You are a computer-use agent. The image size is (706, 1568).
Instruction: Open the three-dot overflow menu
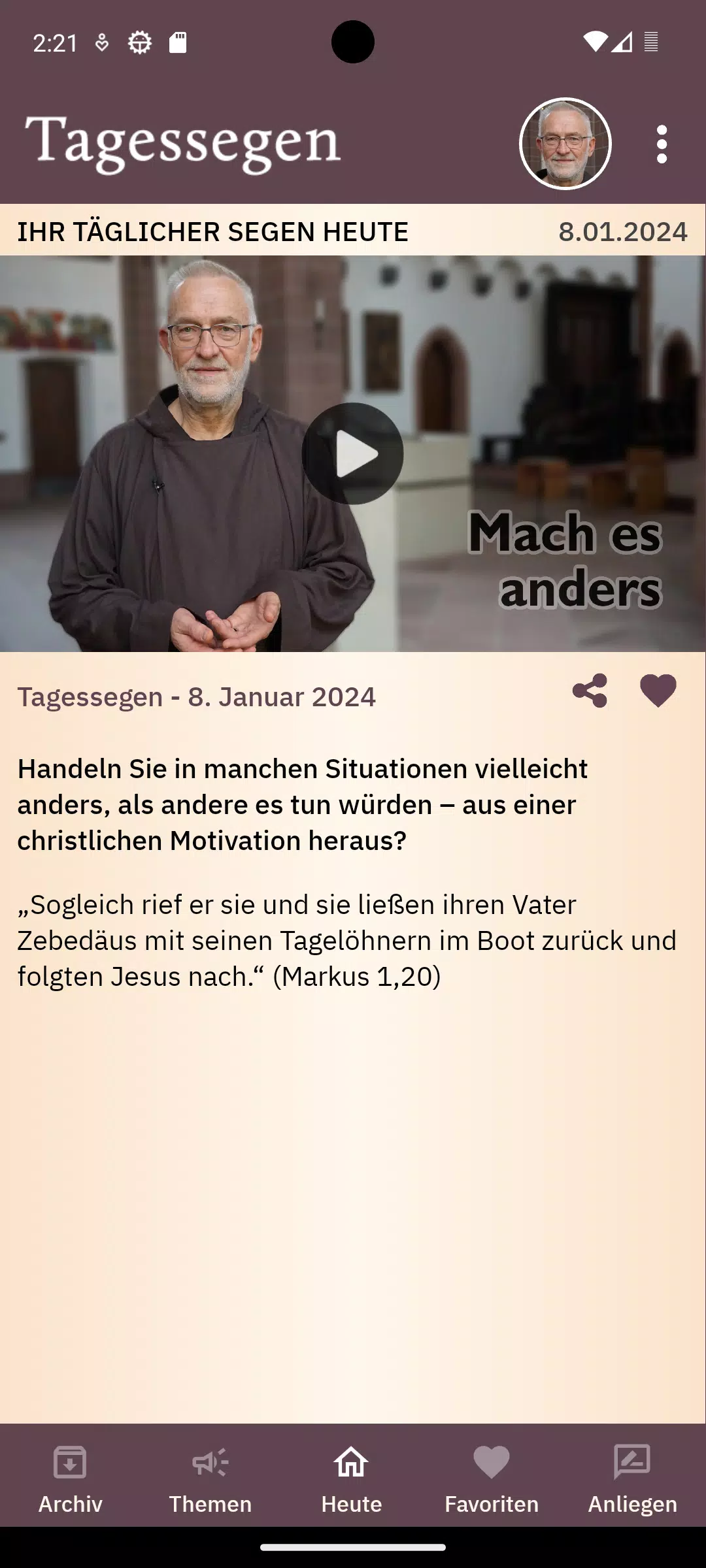(x=662, y=144)
